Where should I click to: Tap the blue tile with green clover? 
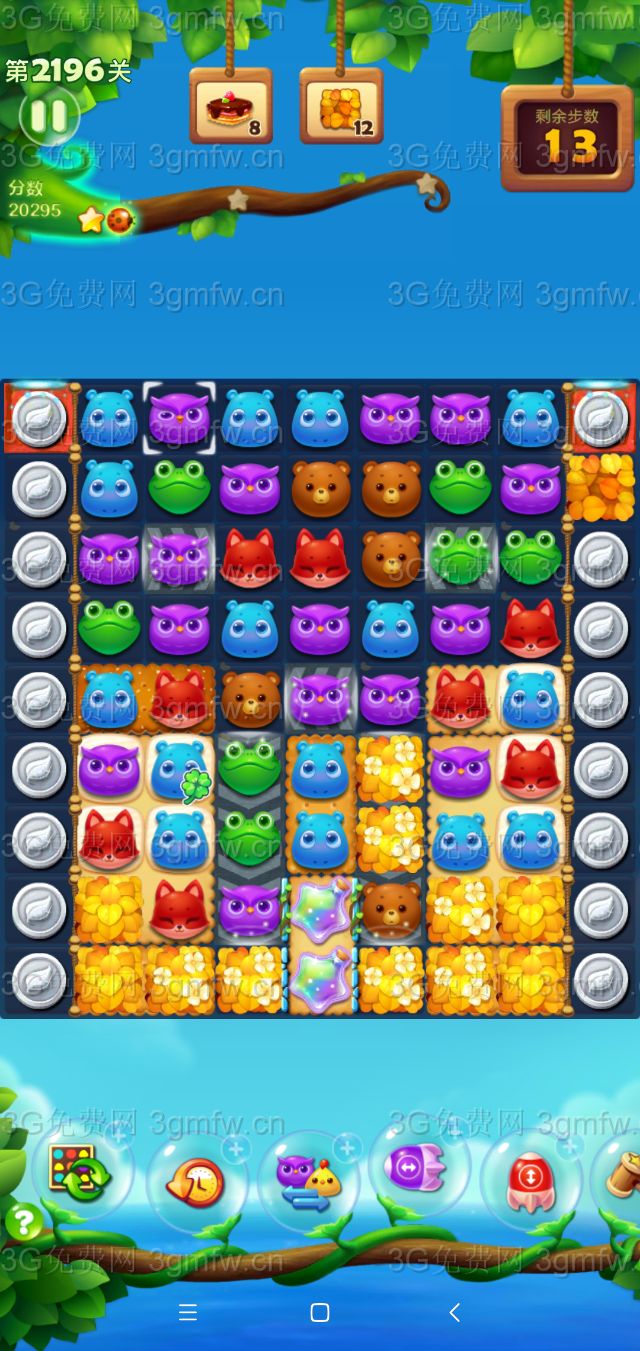tap(180, 769)
